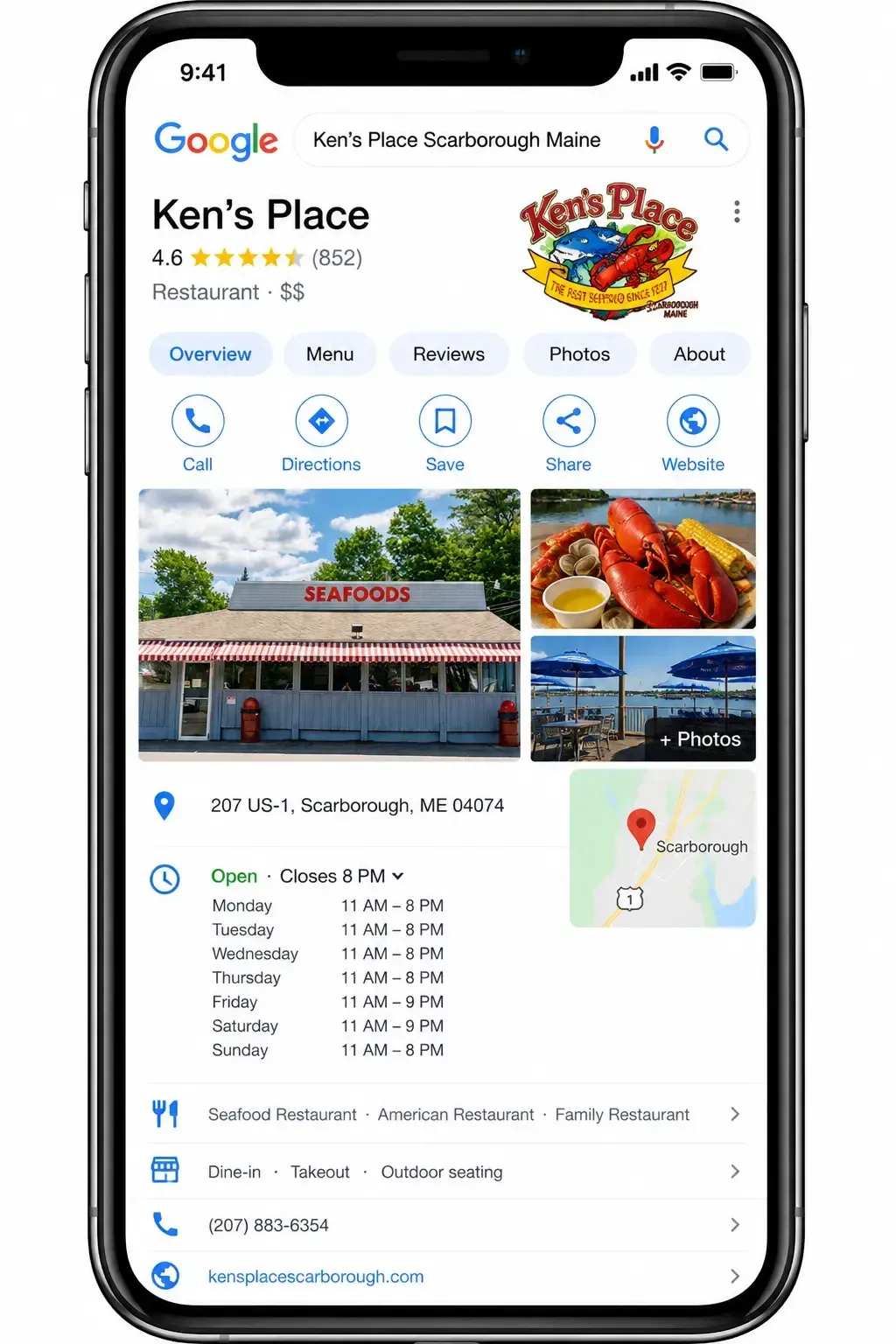Image resolution: width=896 pixels, height=1344 pixels.
Task: Open the Seafood Restaurant categories row
Action: [446, 1114]
